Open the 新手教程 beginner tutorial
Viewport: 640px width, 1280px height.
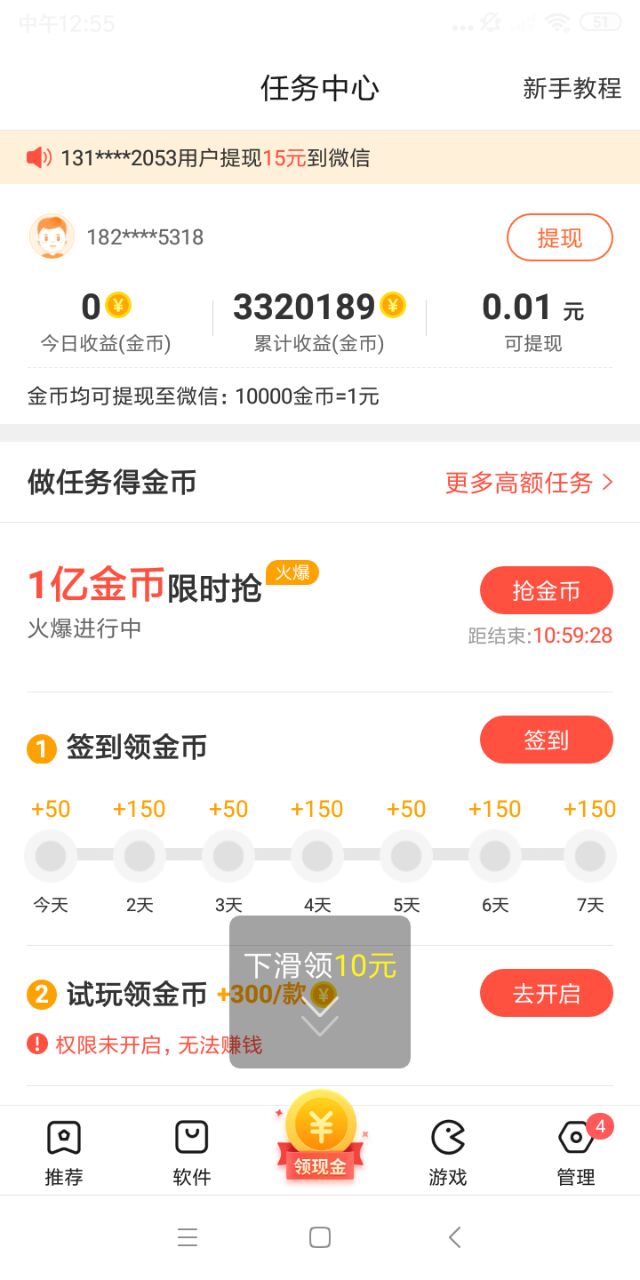tap(571, 88)
